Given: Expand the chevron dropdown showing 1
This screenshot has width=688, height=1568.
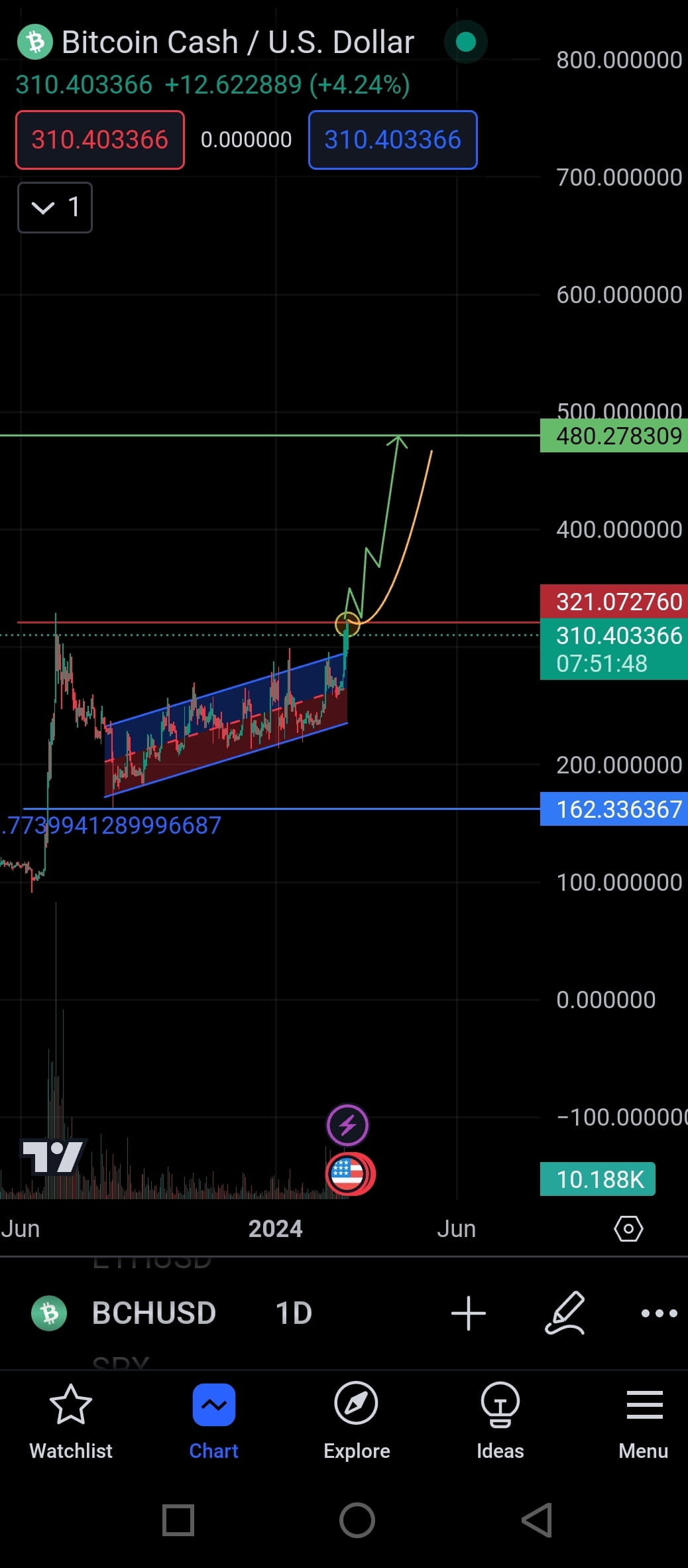Looking at the screenshot, I should [55, 208].
